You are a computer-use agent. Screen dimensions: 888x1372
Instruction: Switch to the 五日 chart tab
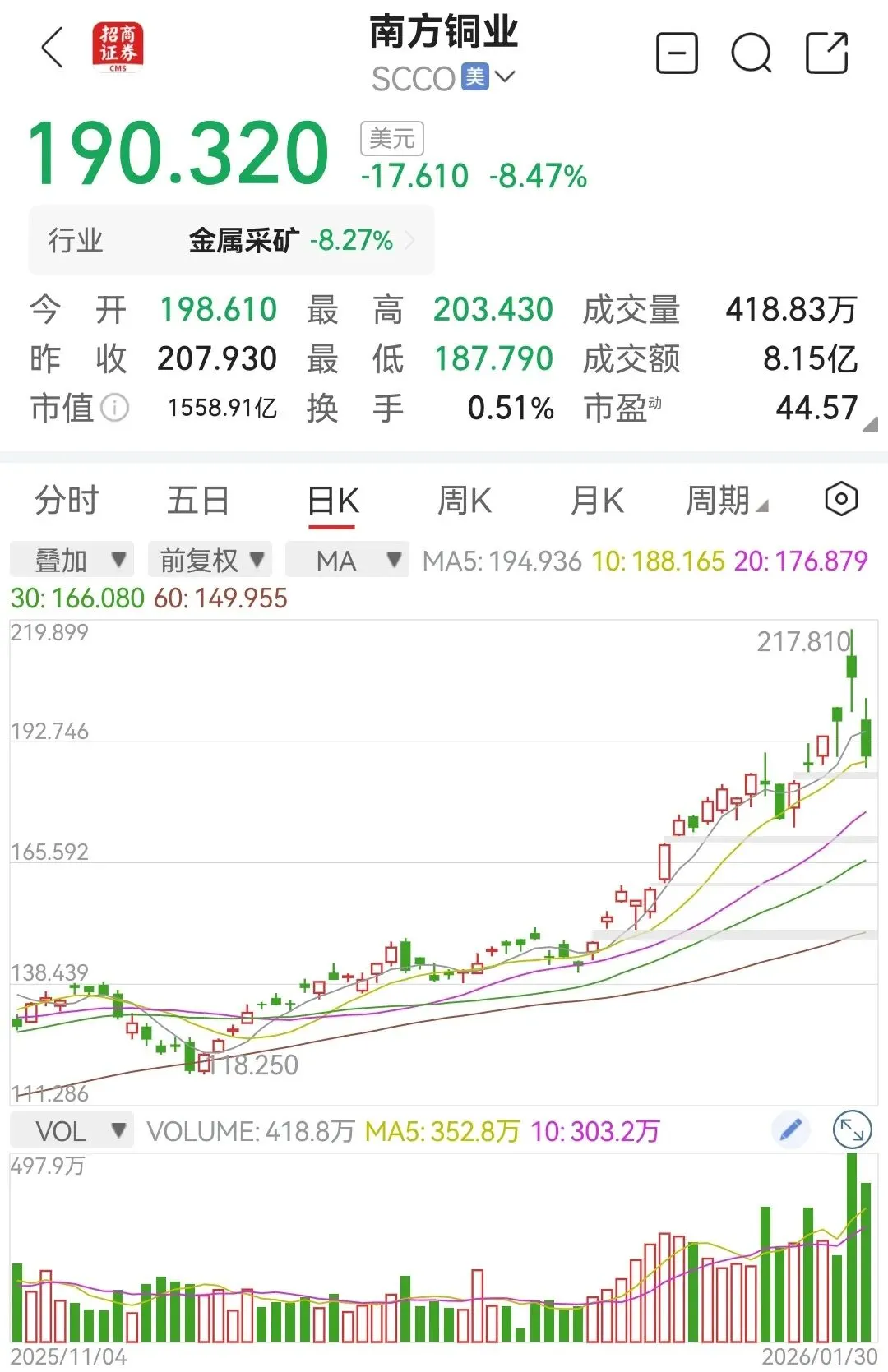point(198,500)
